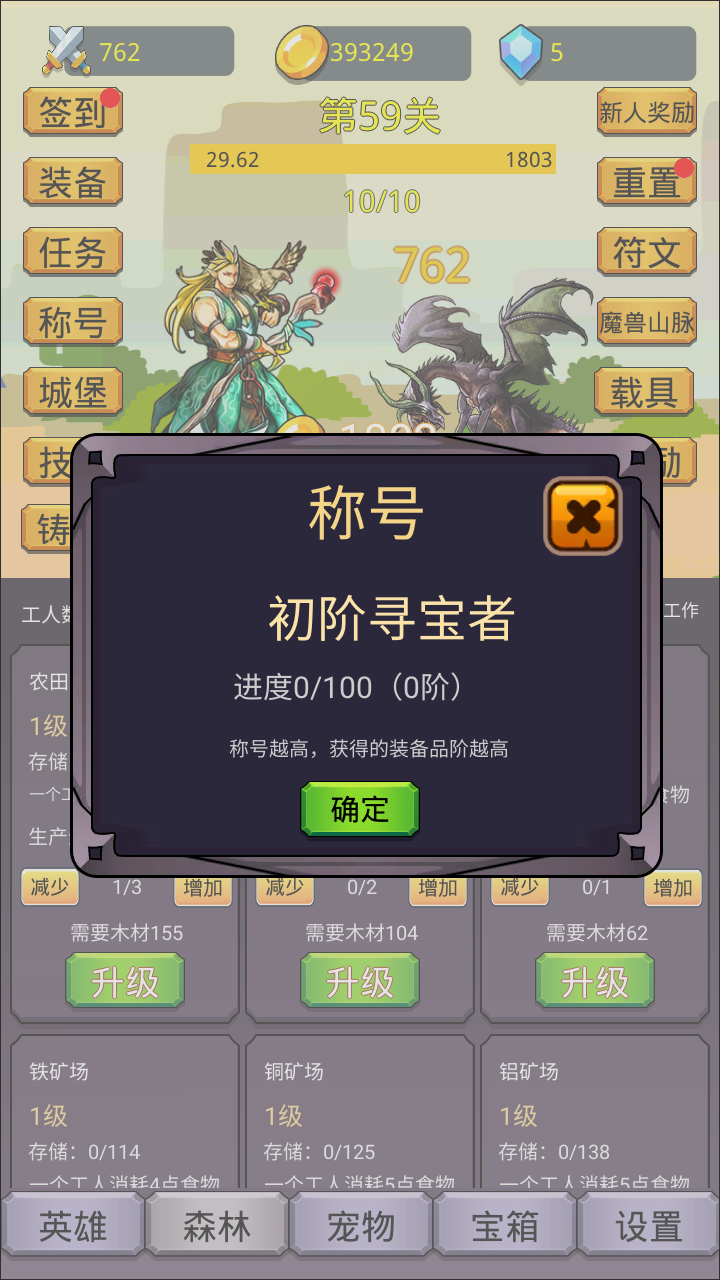Image resolution: width=720 pixels, height=1280 pixels.
Task: Enter 魔兽山脉 beast mountains
Action: click(646, 322)
